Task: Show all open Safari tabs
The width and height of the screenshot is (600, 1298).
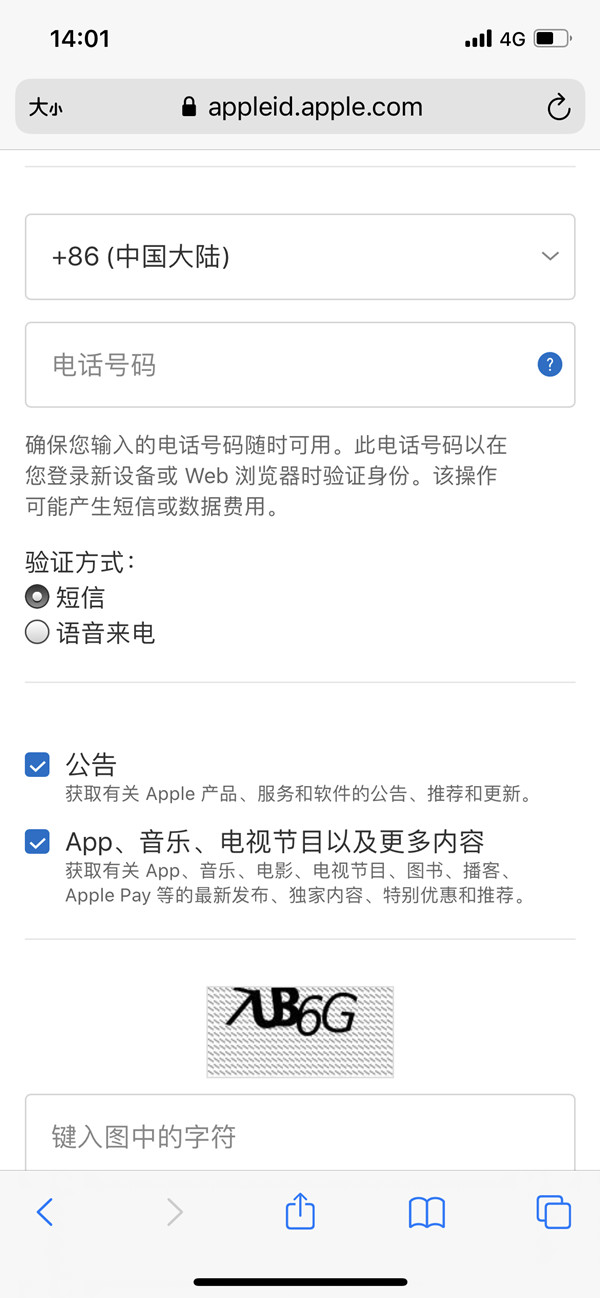Action: click(553, 1212)
